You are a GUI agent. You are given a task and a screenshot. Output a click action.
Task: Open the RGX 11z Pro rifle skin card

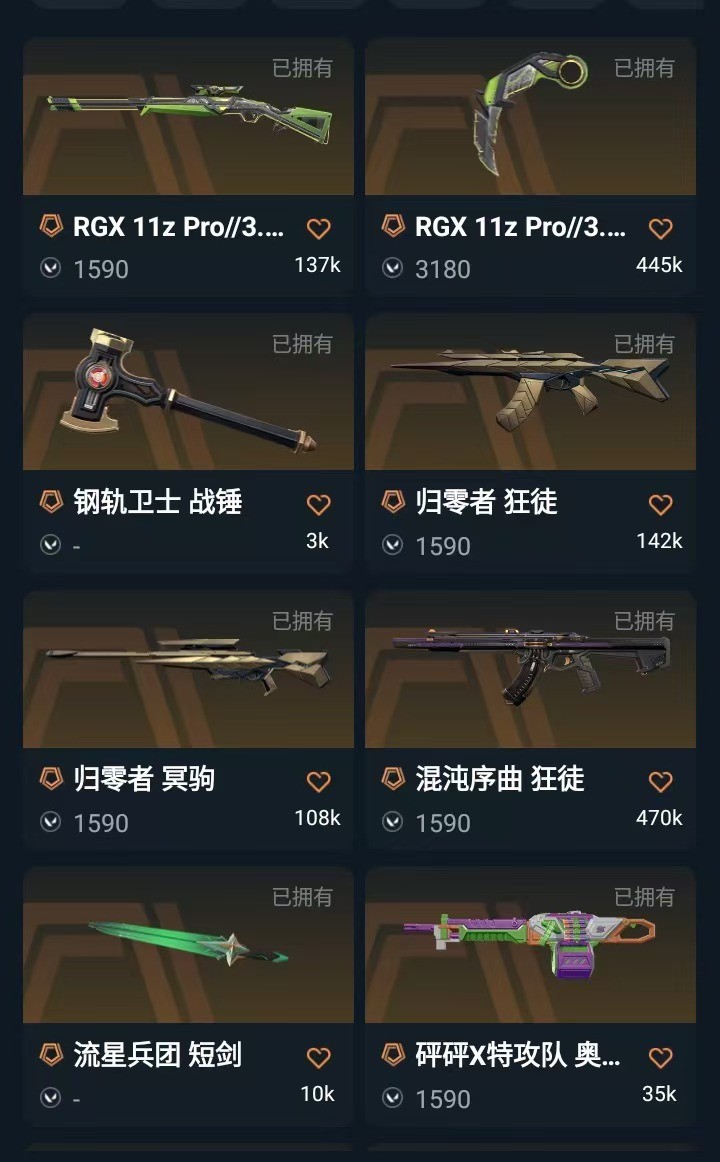click(x=188, y=120)
